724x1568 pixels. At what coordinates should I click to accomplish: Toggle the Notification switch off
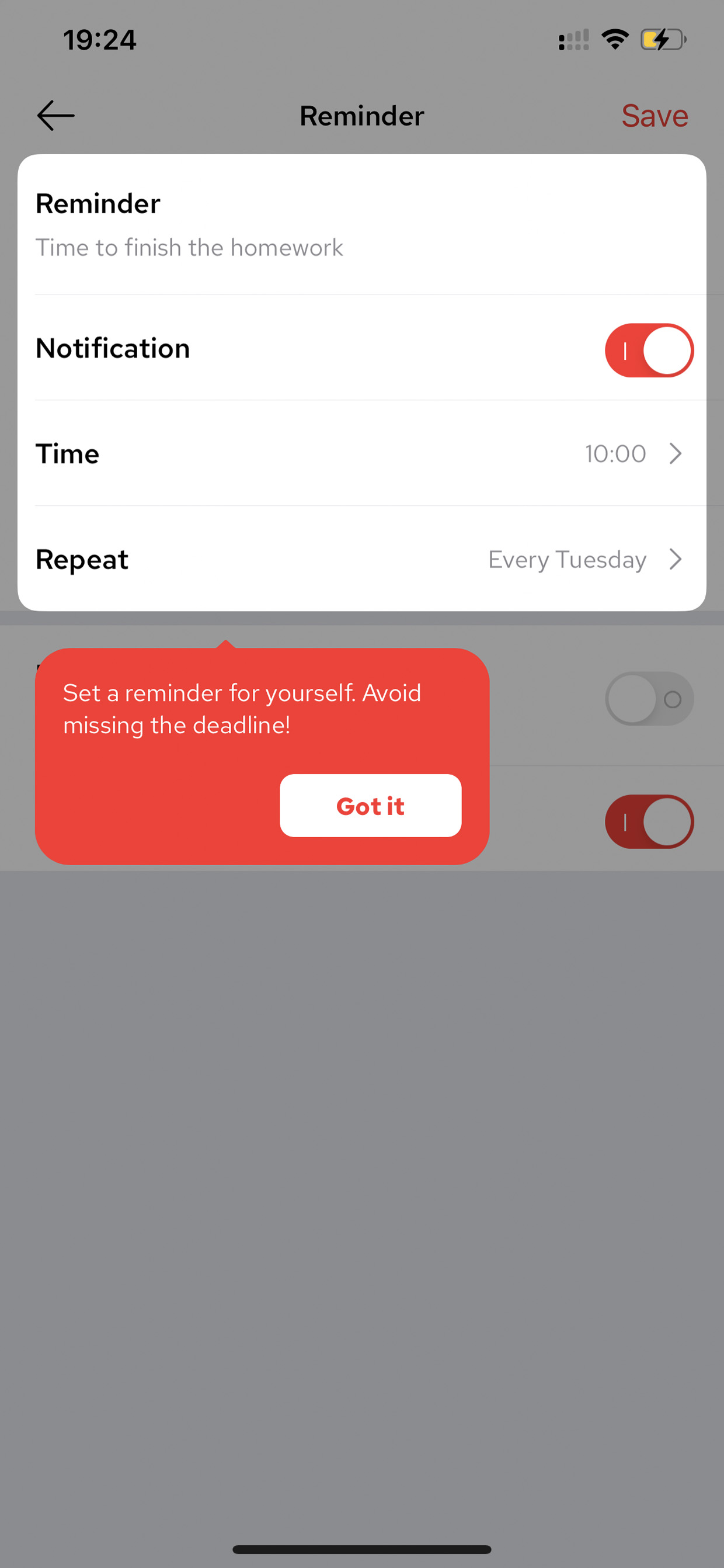coord(649,350)
